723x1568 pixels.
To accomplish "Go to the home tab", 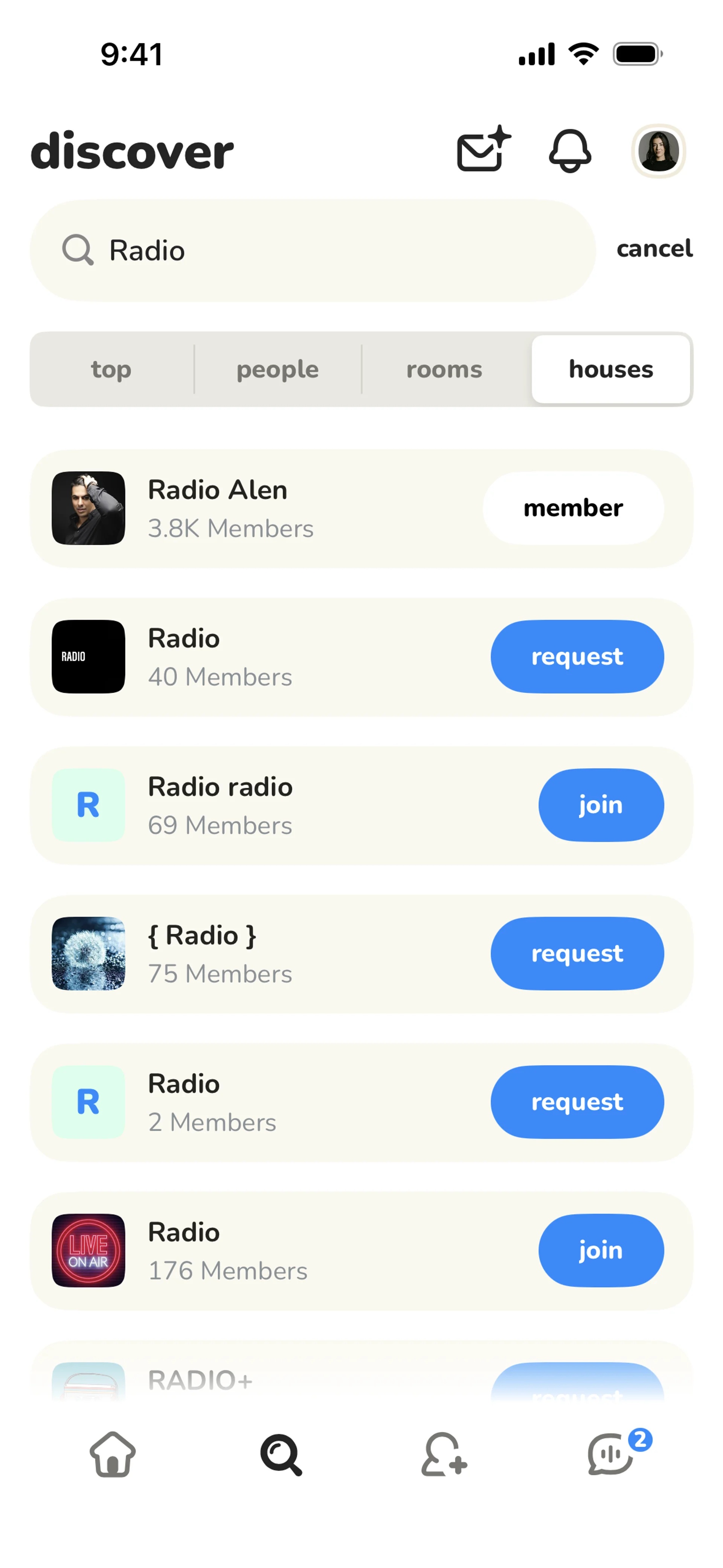I will (x=113, y=1454).
